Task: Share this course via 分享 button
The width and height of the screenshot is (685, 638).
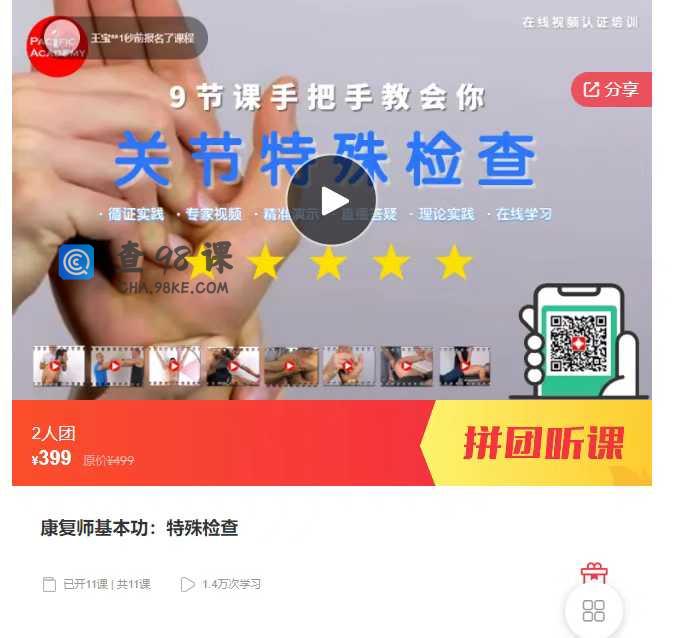Action: pyautogui.click(x=611, y=89)
